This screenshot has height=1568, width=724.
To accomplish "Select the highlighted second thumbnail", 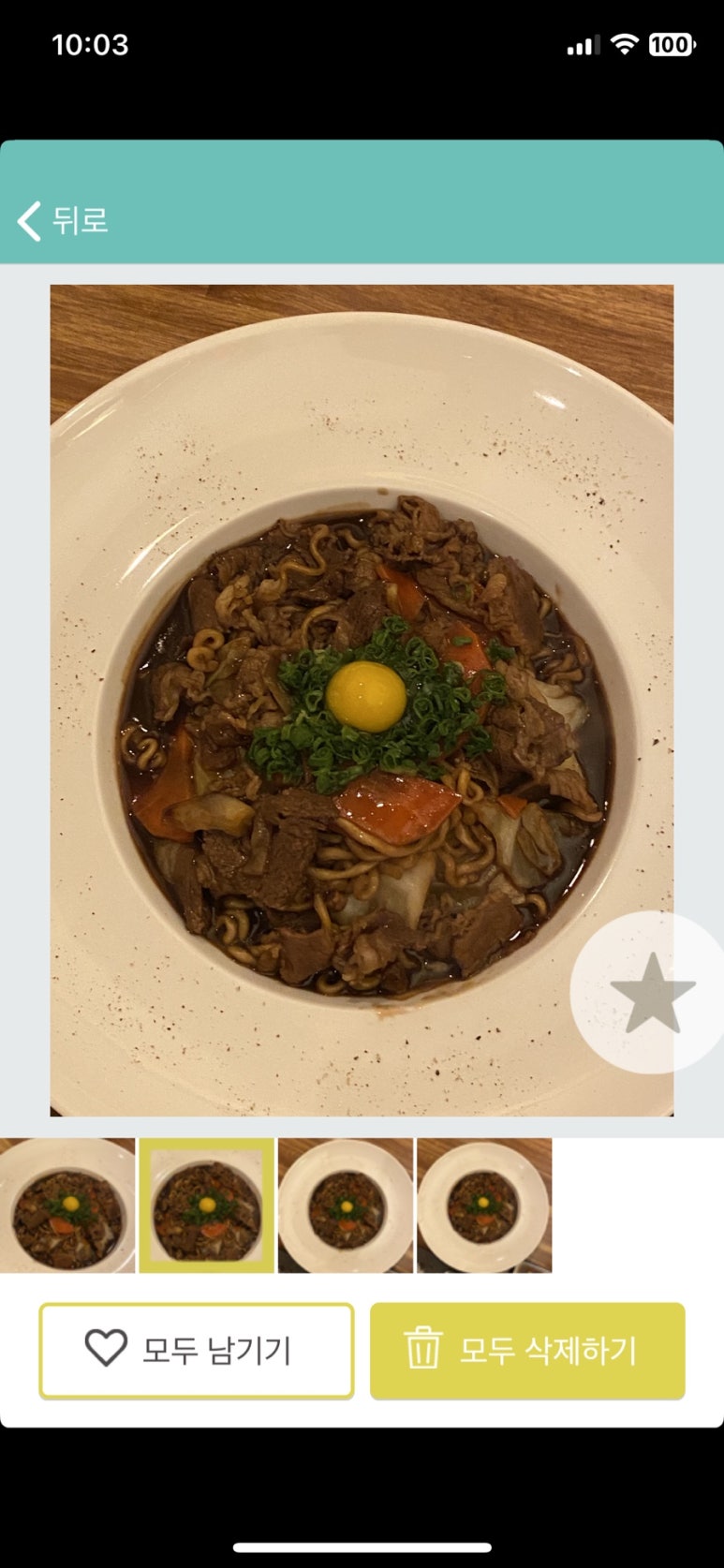I will click(x=207, y=1206).
